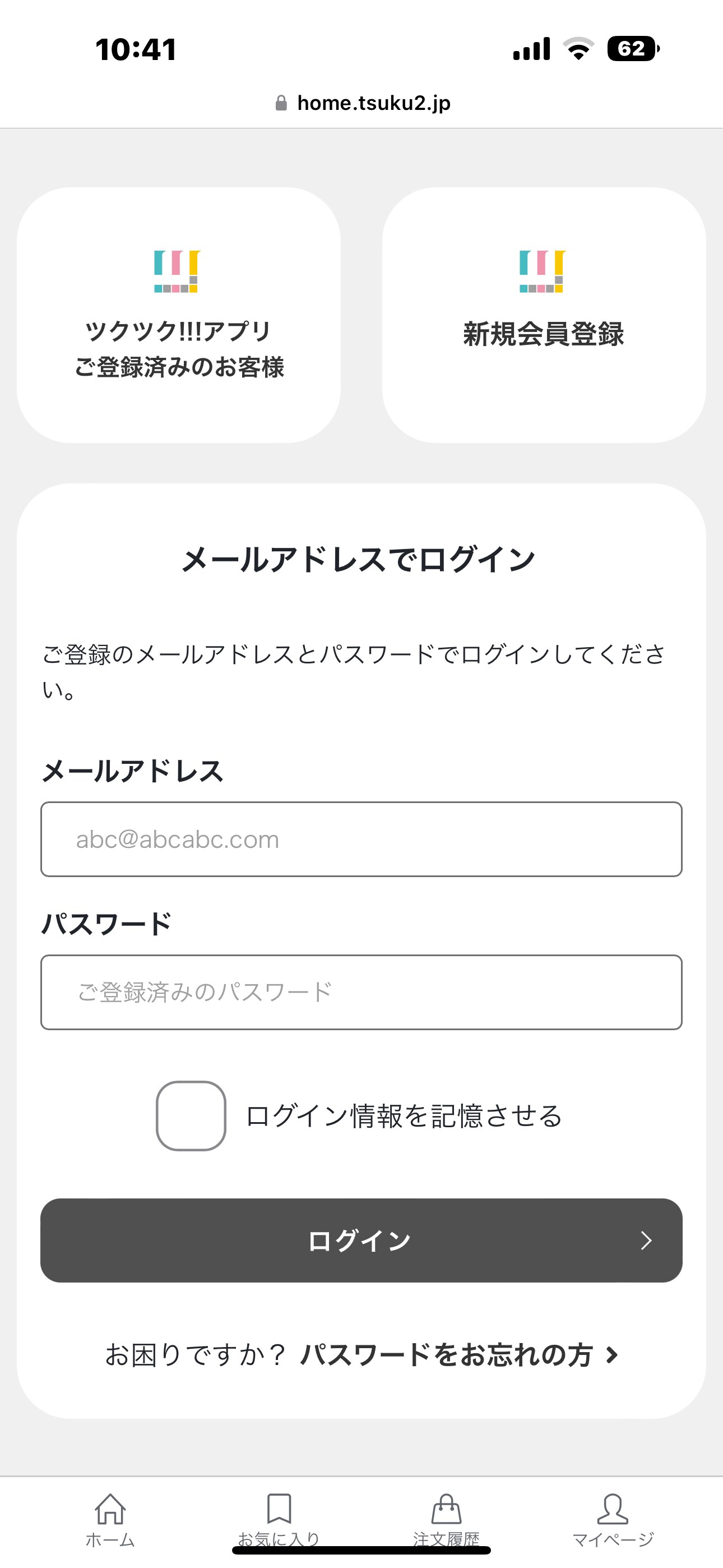The image size is (723, 1568).
Task: Focus the メールアドレス input field
Action: click(361, 839)
